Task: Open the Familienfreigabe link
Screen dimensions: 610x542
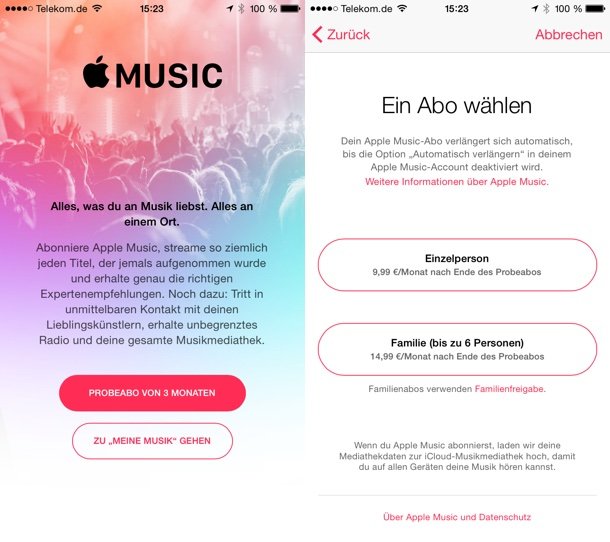Action: point(510,388)
